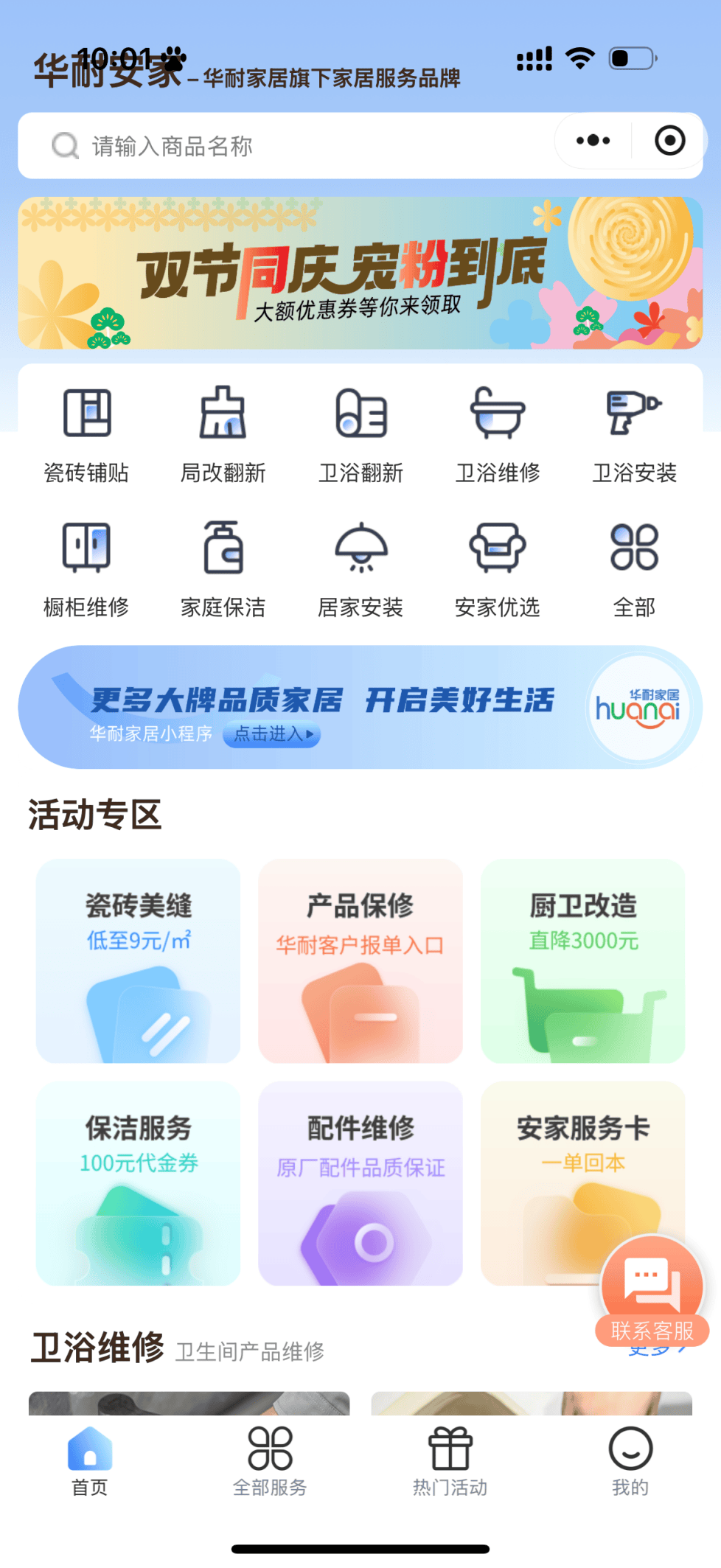
Task: Open the 瓷砖铺贴 service category
Action: click(86, 433)
